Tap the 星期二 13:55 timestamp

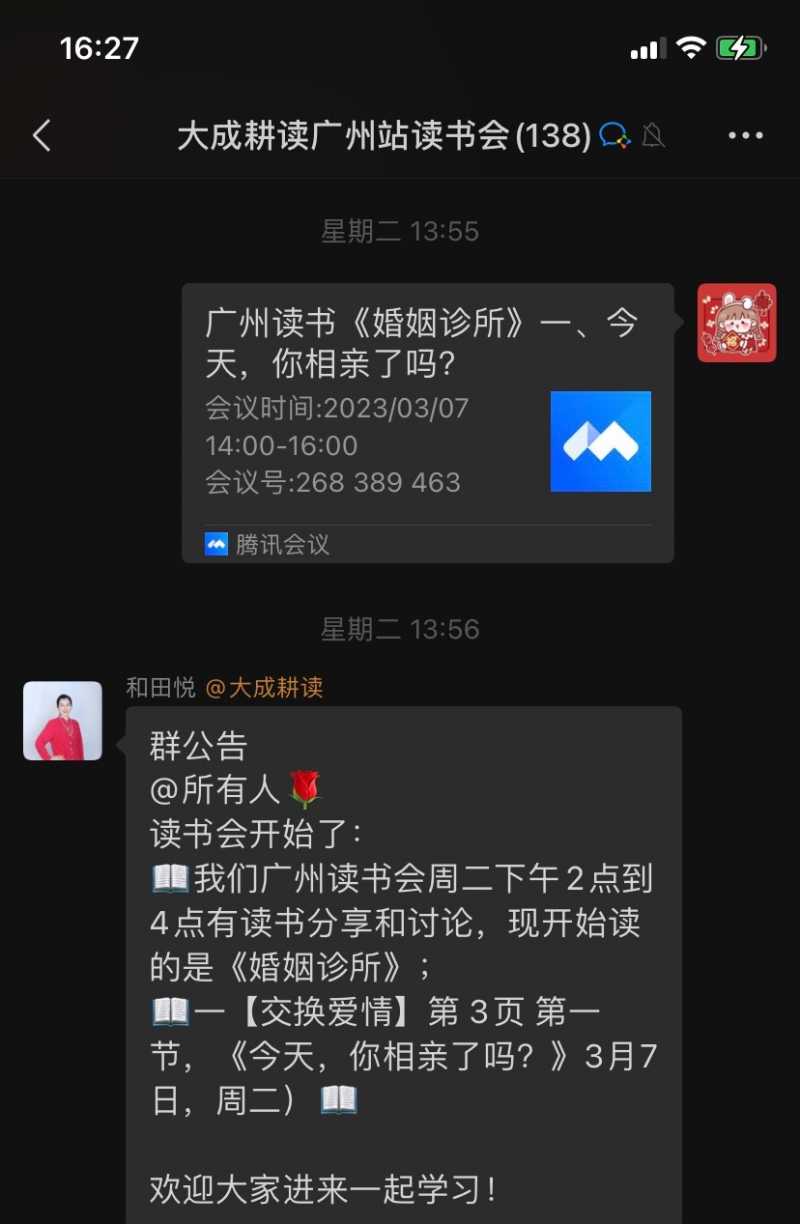point(400,231)
